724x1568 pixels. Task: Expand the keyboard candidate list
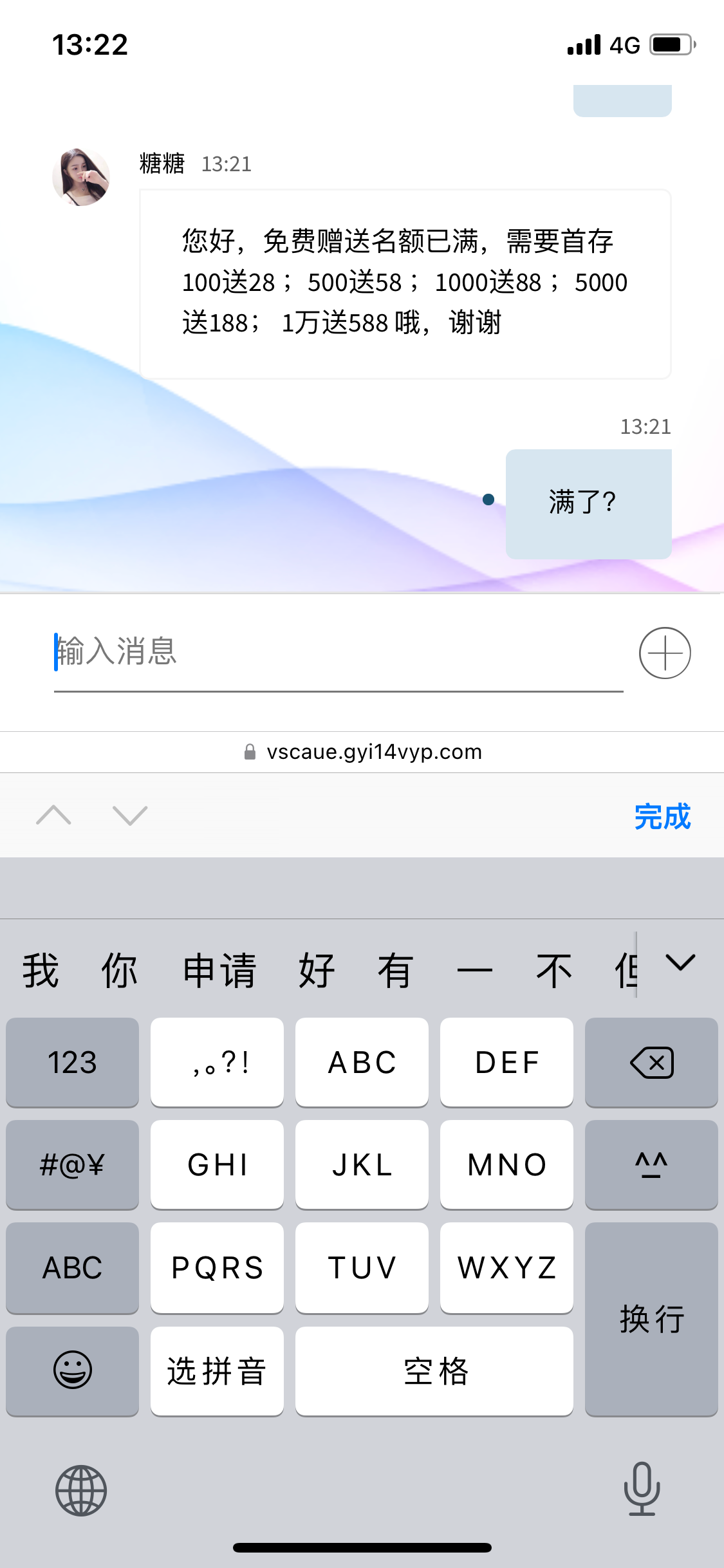(x=680, y=963)
